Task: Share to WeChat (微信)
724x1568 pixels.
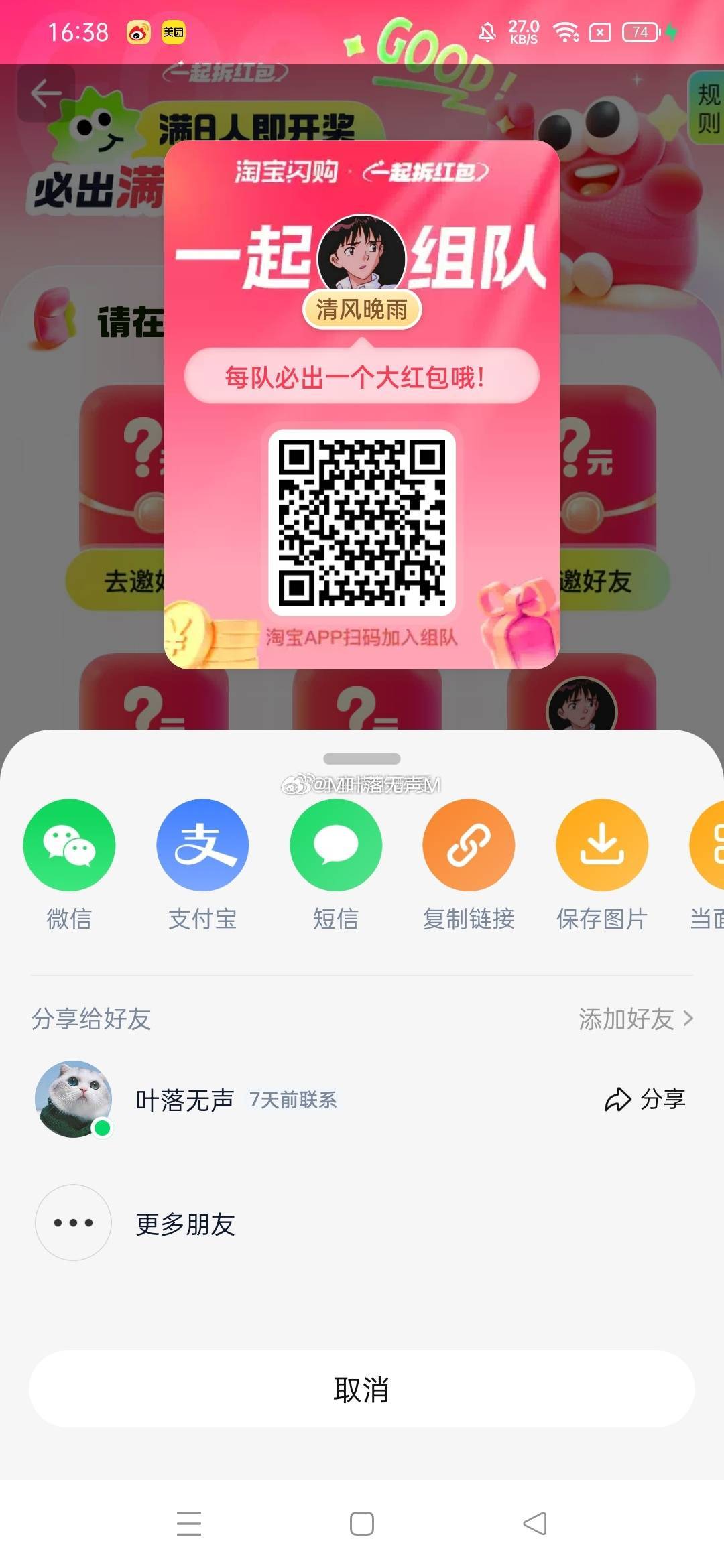Action: [x=69, y=845]
